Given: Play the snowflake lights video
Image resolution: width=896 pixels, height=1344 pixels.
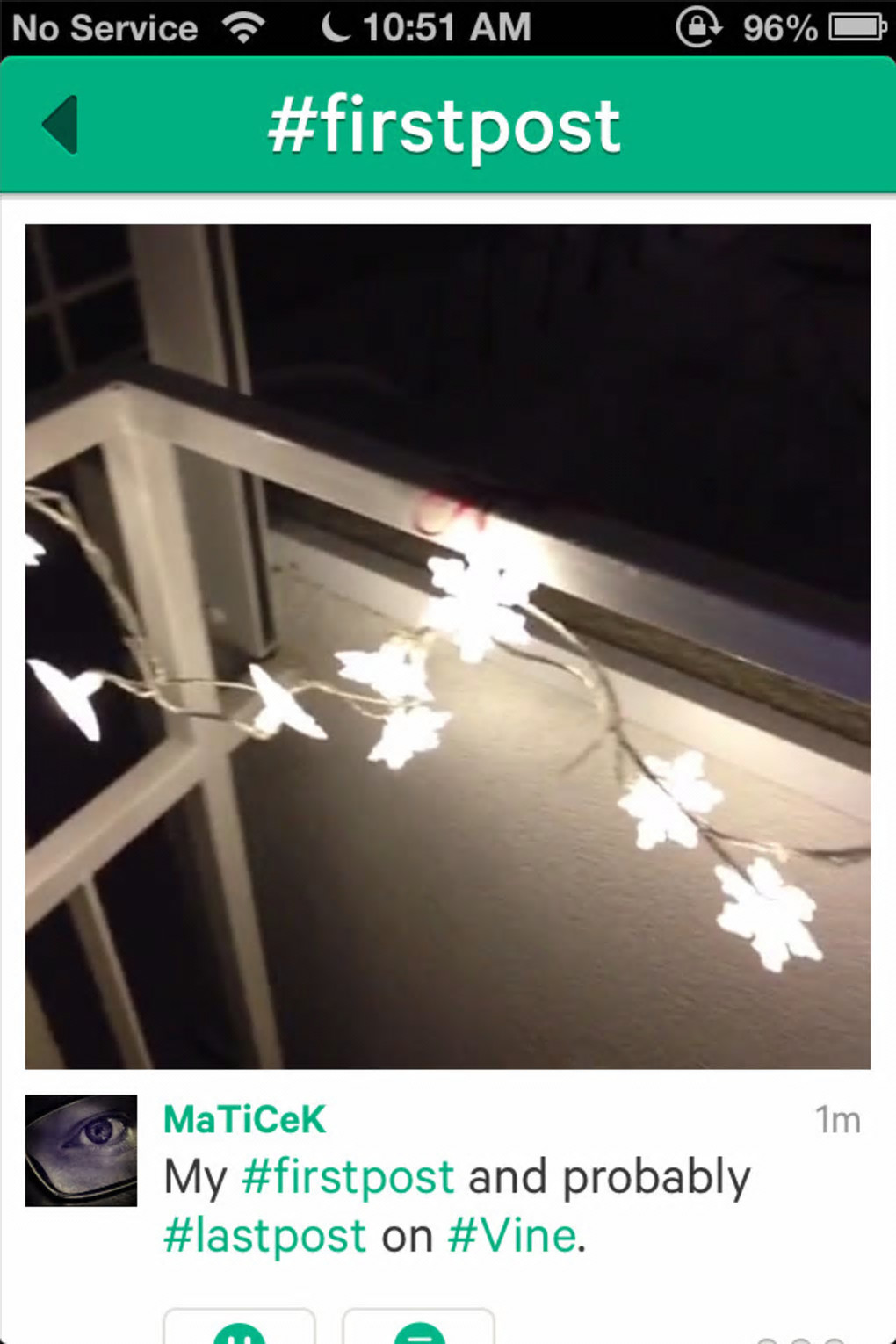Looking at the screenshot, I should [448, 647].
